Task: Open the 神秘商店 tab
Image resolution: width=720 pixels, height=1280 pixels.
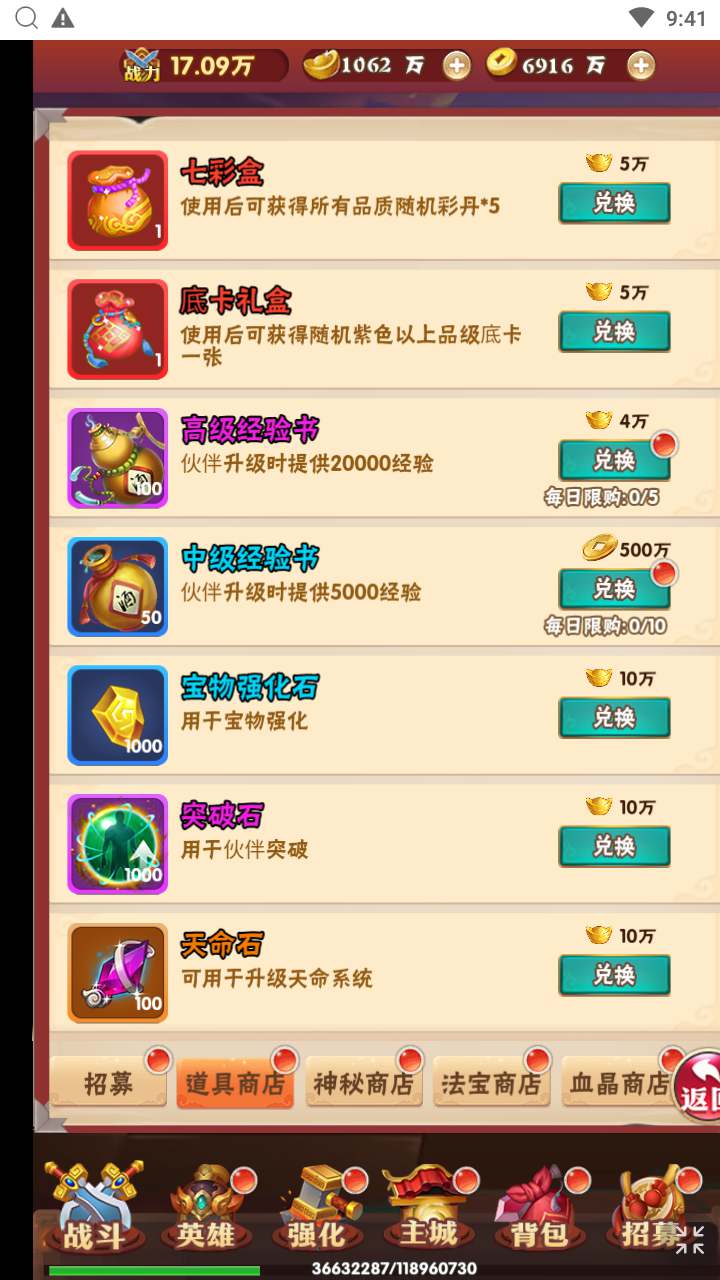Action: (363, 1083)
